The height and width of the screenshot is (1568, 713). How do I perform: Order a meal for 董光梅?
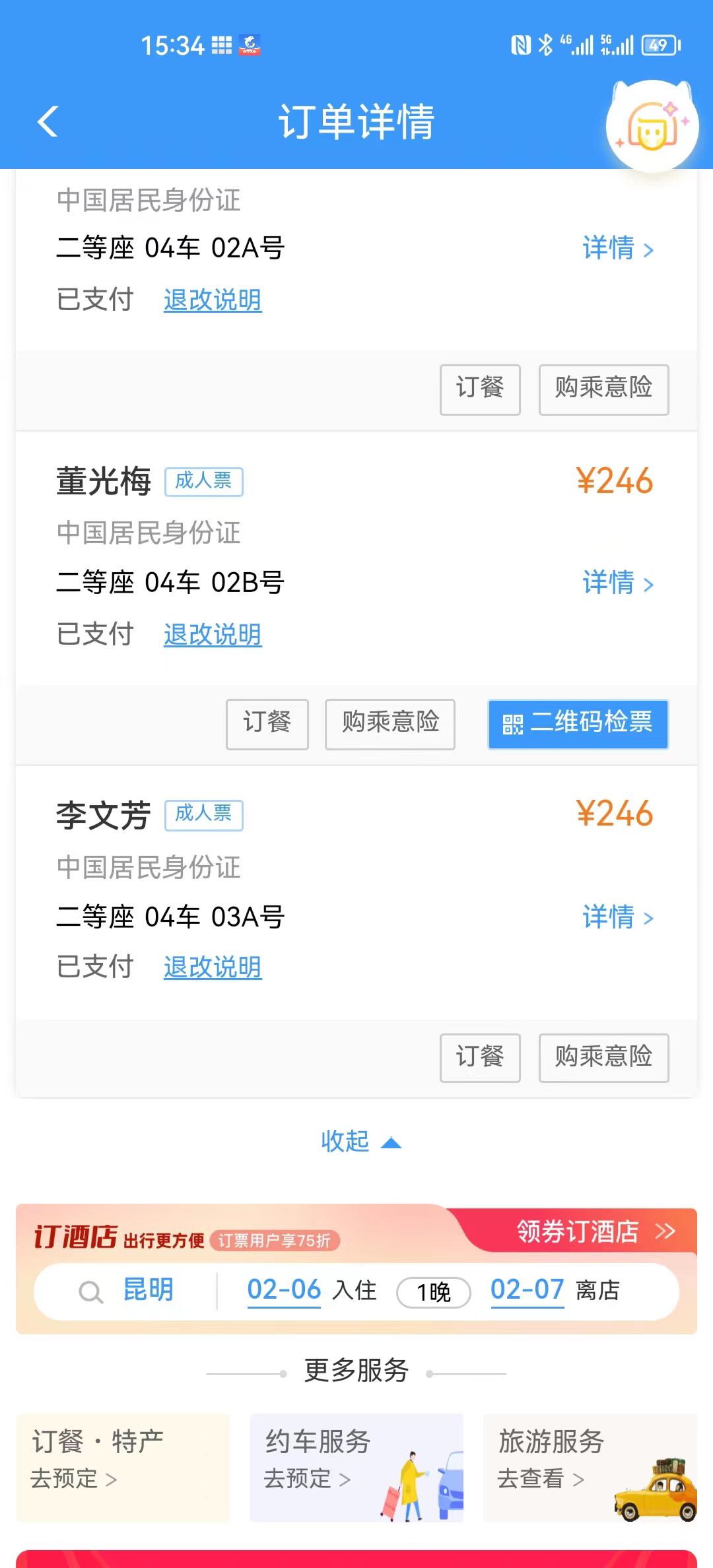click(267, 724)
